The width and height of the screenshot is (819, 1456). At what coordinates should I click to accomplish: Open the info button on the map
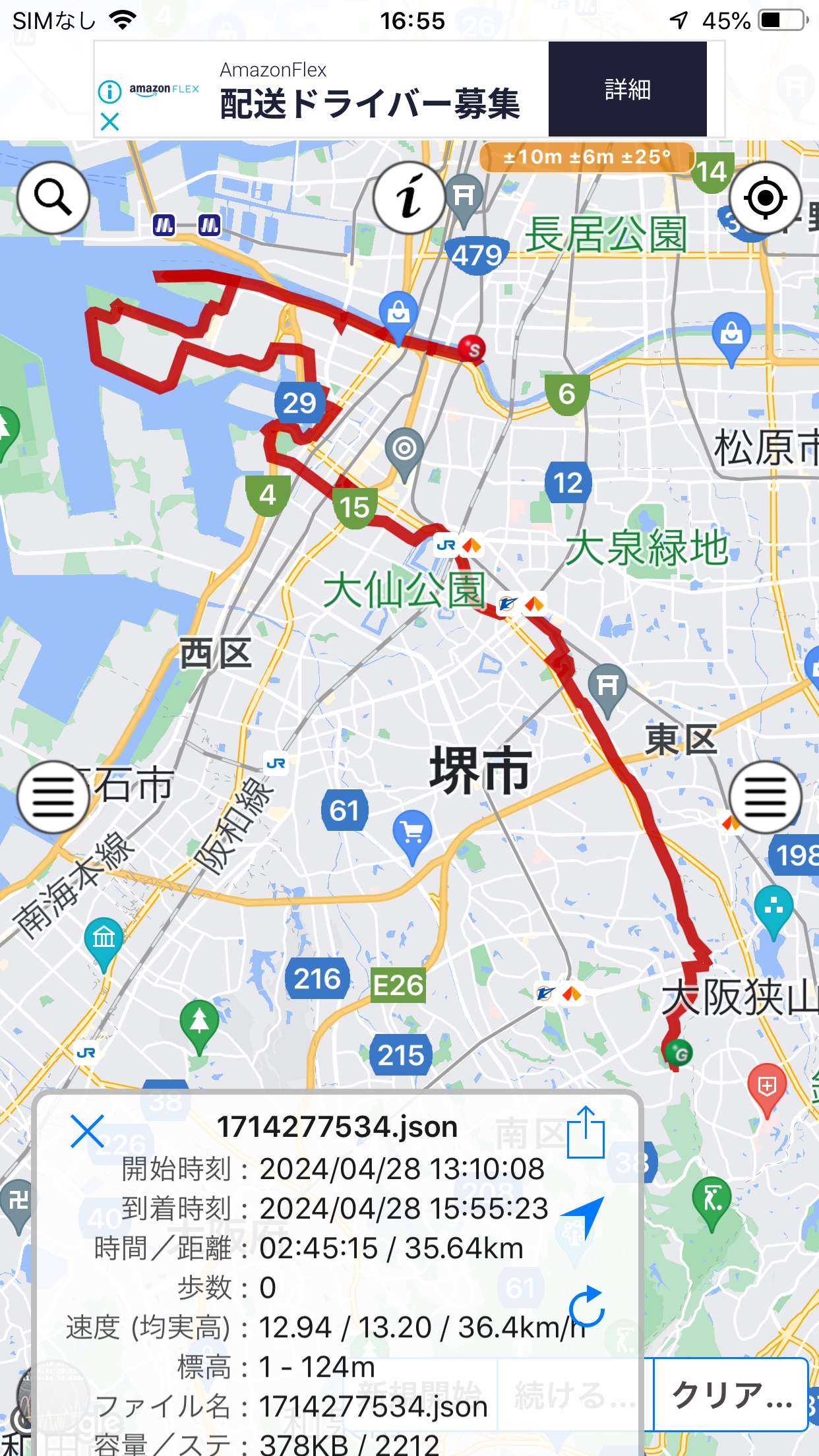[409, 197]
